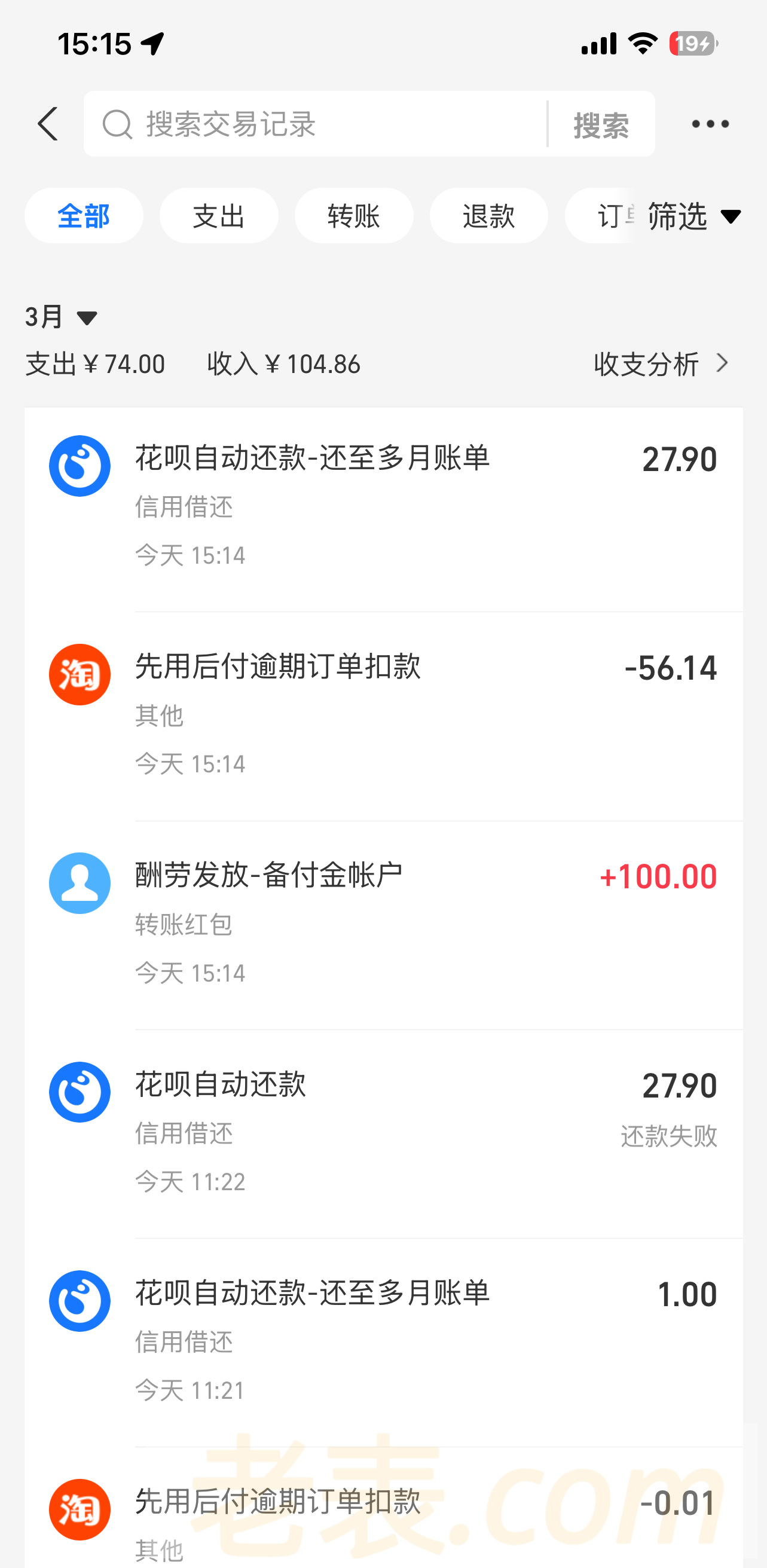Open the 筛选 filter dropdown
767x1568 pixels.
click(694, 216)
